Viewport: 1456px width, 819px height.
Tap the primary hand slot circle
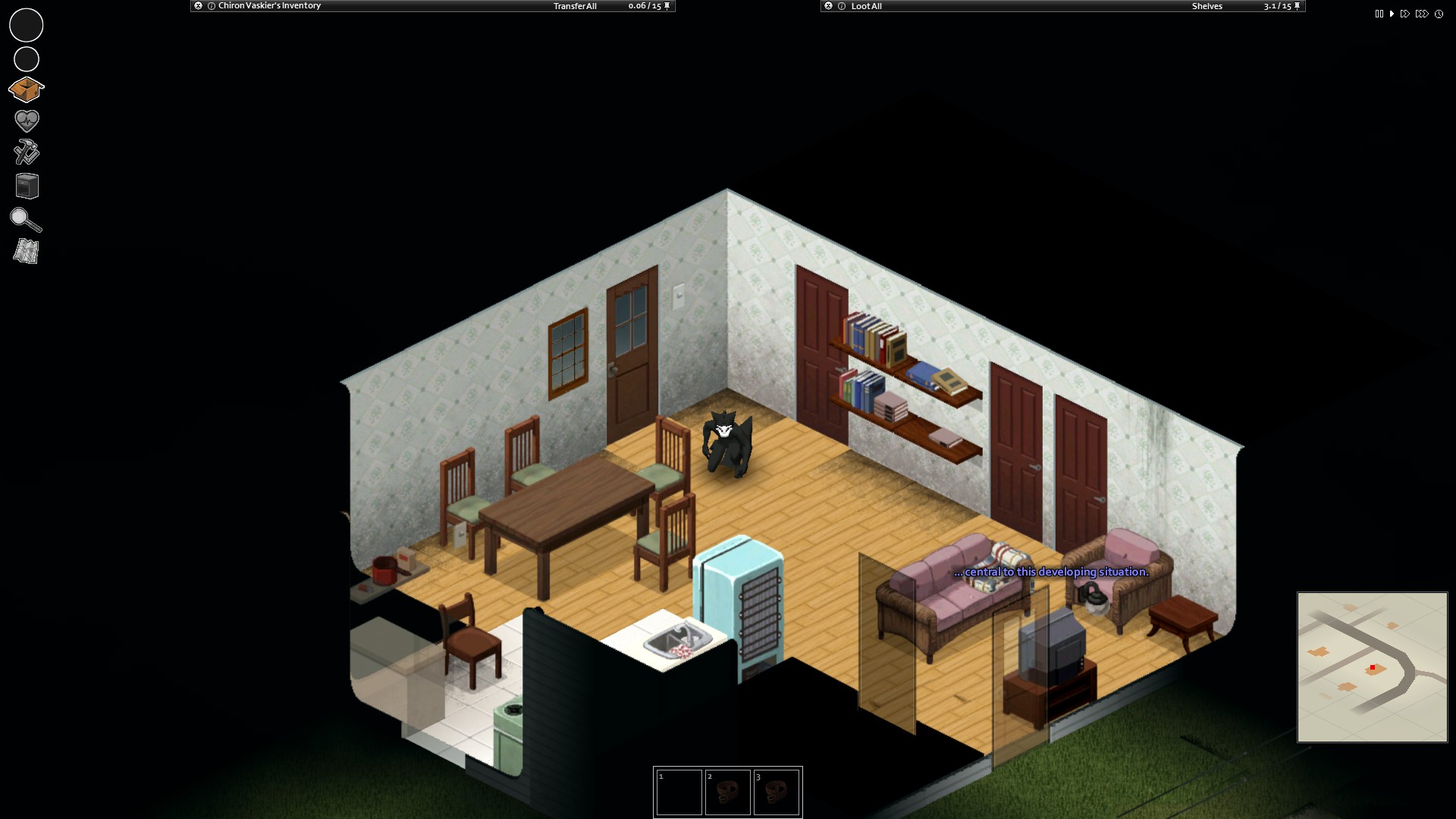[26, 25]
